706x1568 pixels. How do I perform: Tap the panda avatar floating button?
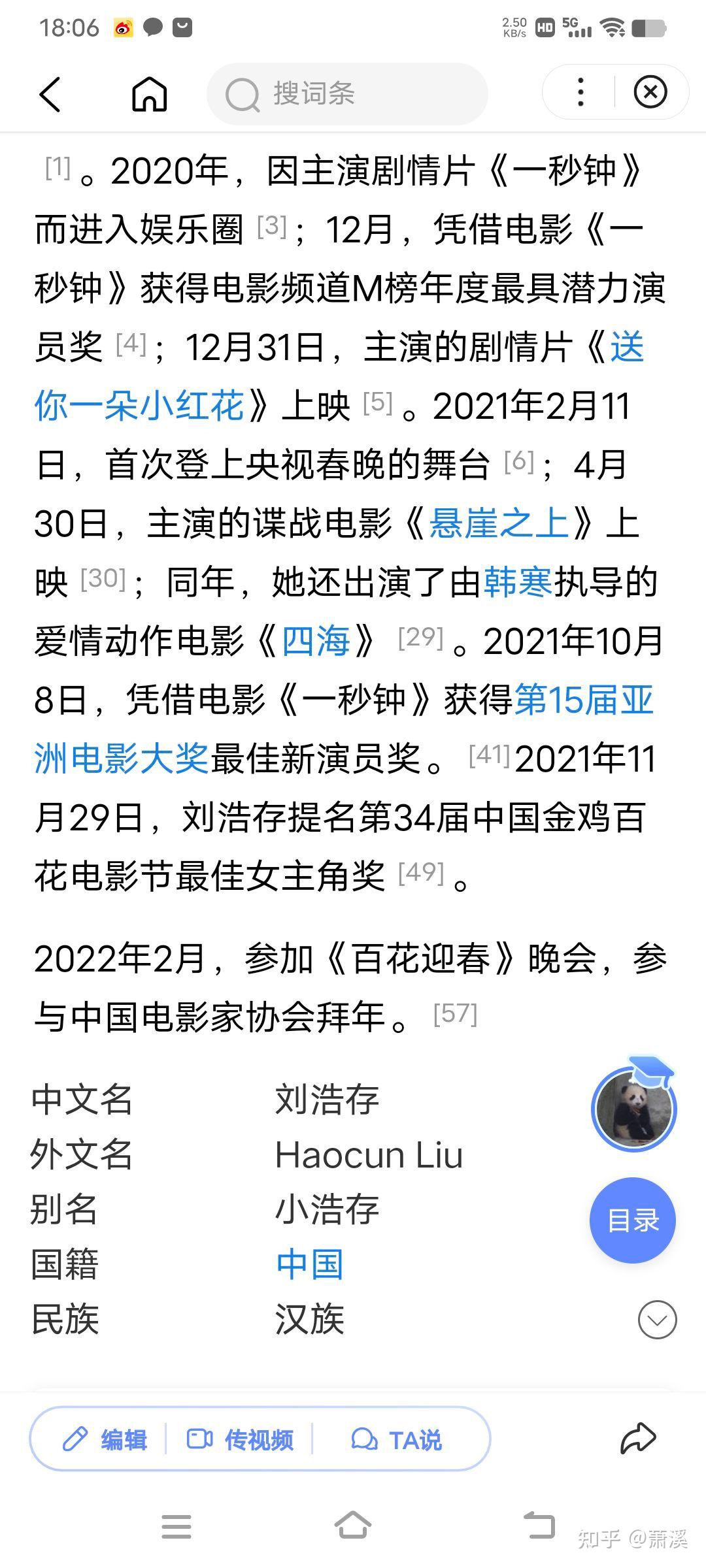[x=633, y=1109]
